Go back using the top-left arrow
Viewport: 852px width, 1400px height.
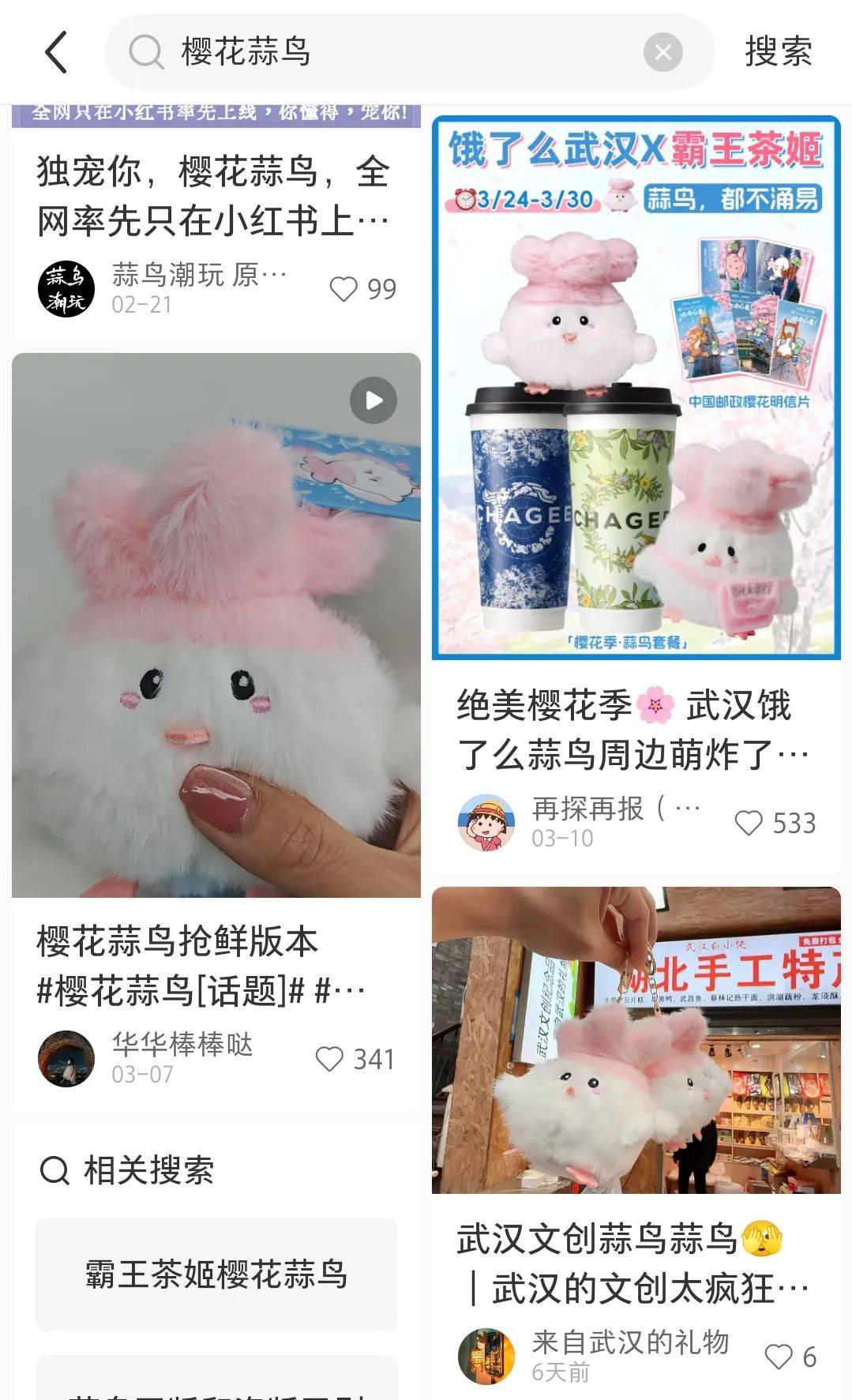(x=56, y=52)
